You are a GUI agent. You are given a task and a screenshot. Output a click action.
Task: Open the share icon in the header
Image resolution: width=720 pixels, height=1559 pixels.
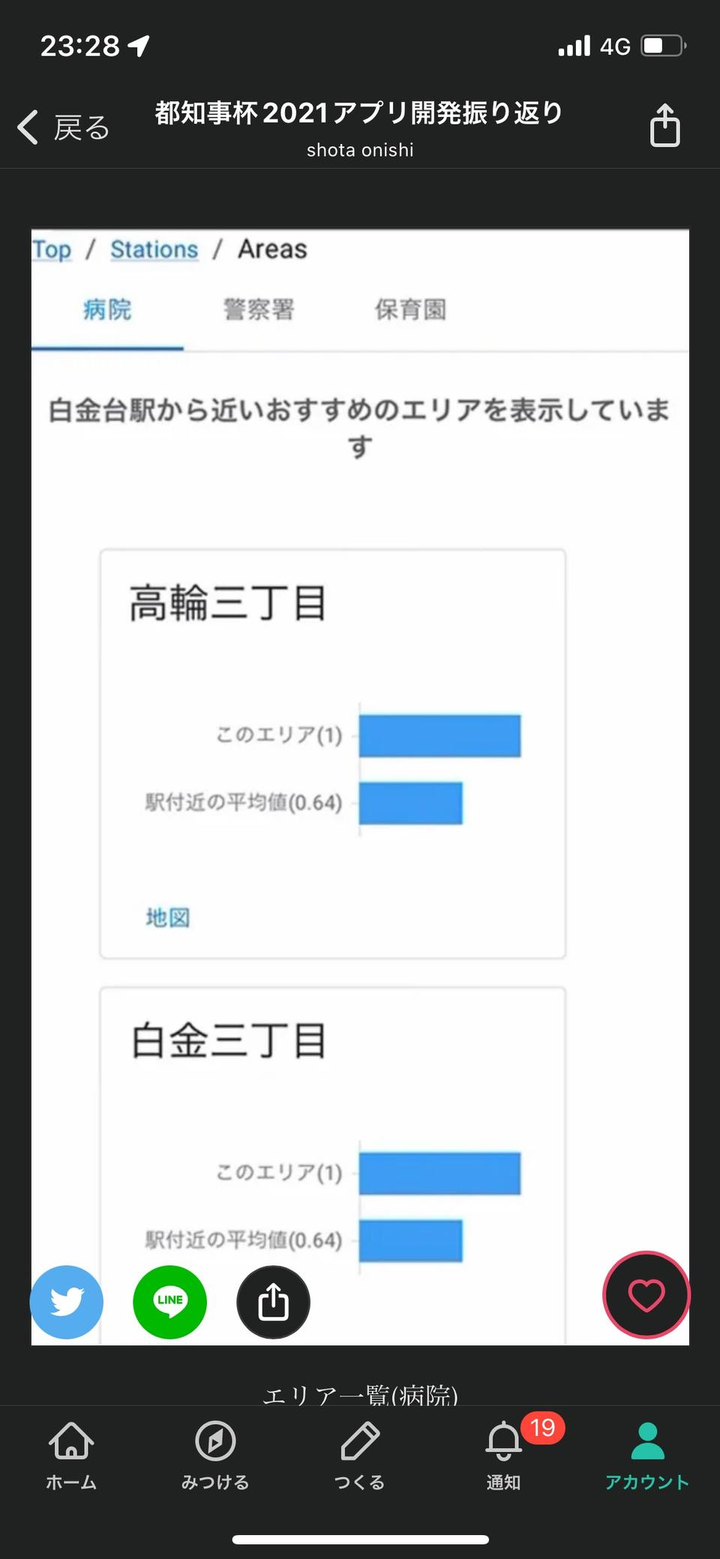(665, 127)
